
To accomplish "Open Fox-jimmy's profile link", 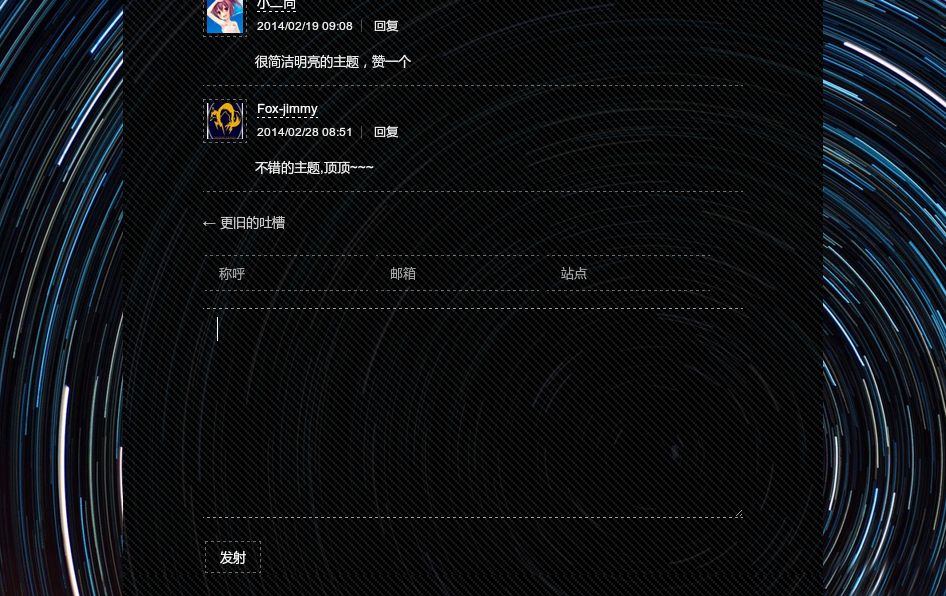I will (287, 109).
